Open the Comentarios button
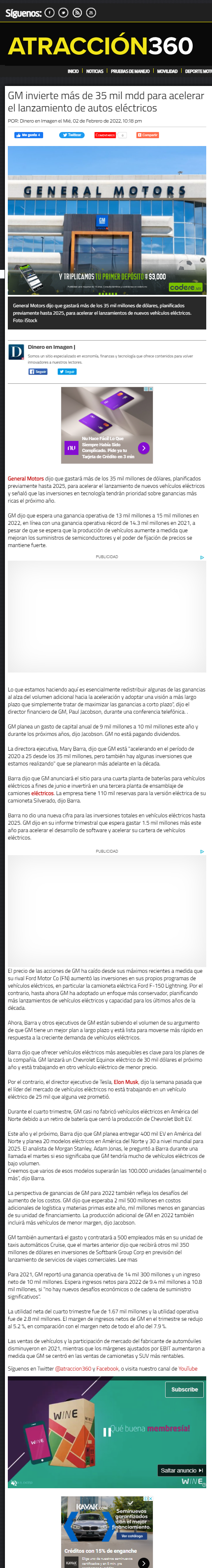Viewport: 212px width, 1568px height. [x=105, y=135]
